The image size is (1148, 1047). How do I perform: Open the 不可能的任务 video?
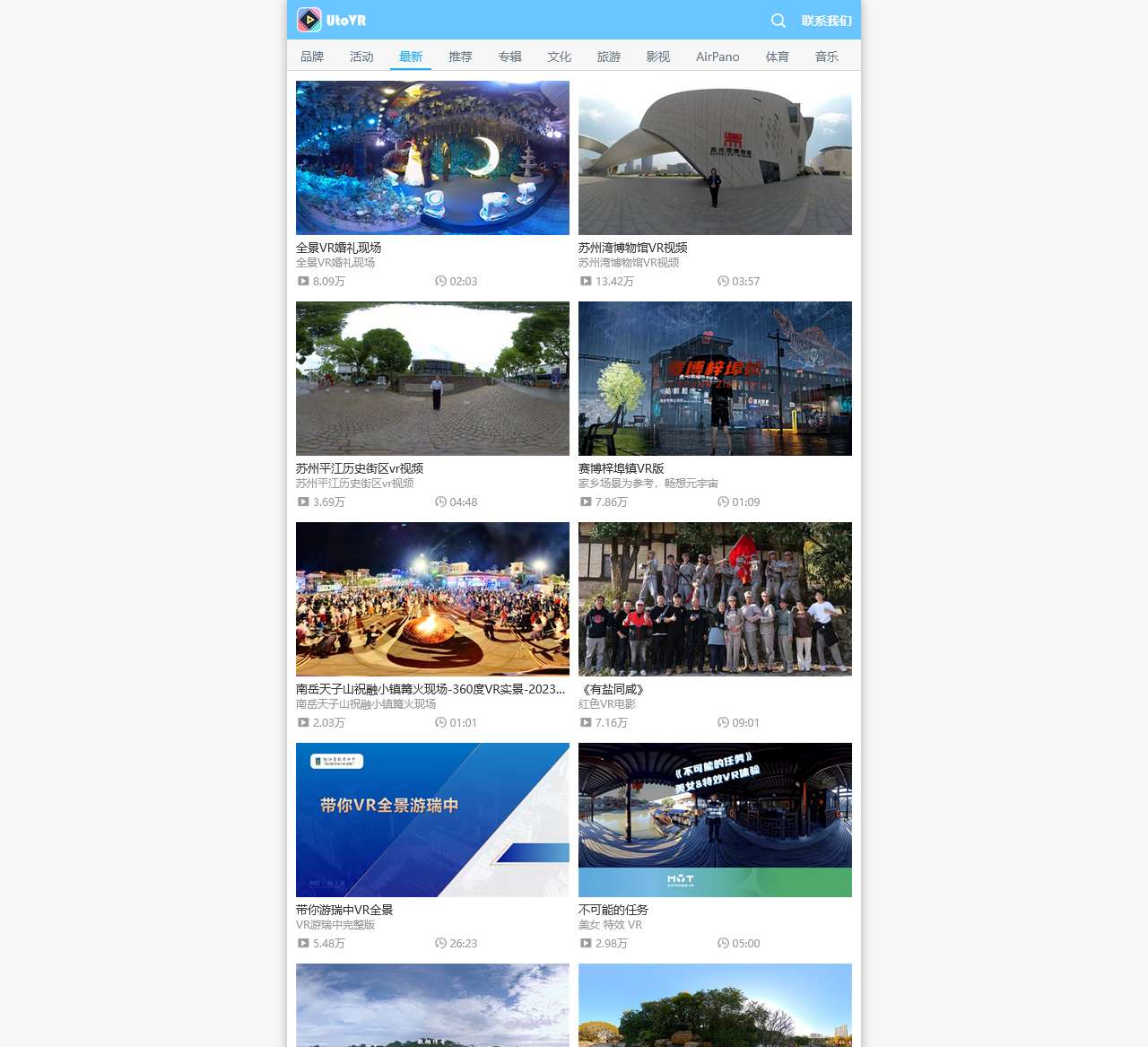(715, 820)
